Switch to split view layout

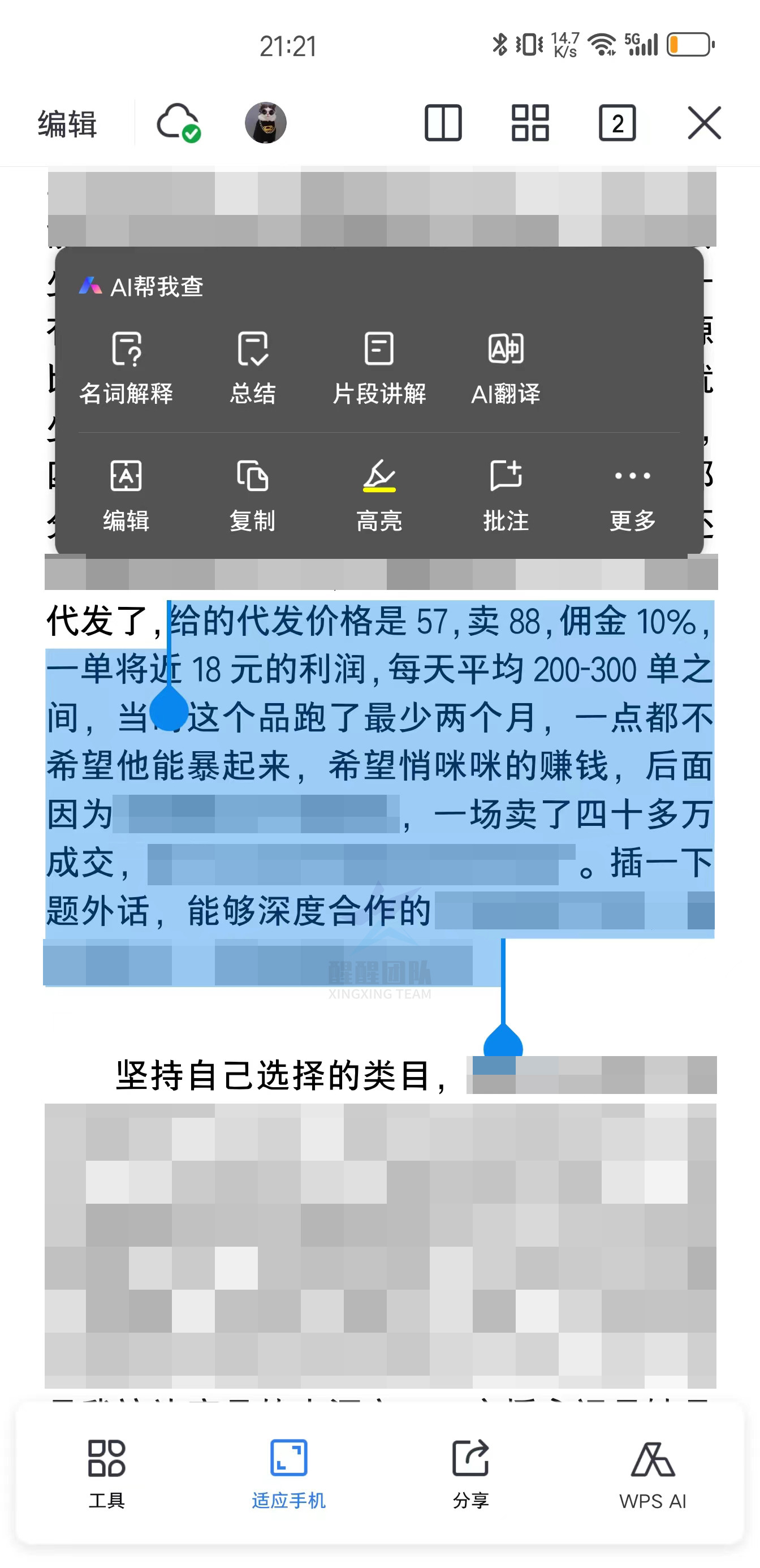click(443, 123)
